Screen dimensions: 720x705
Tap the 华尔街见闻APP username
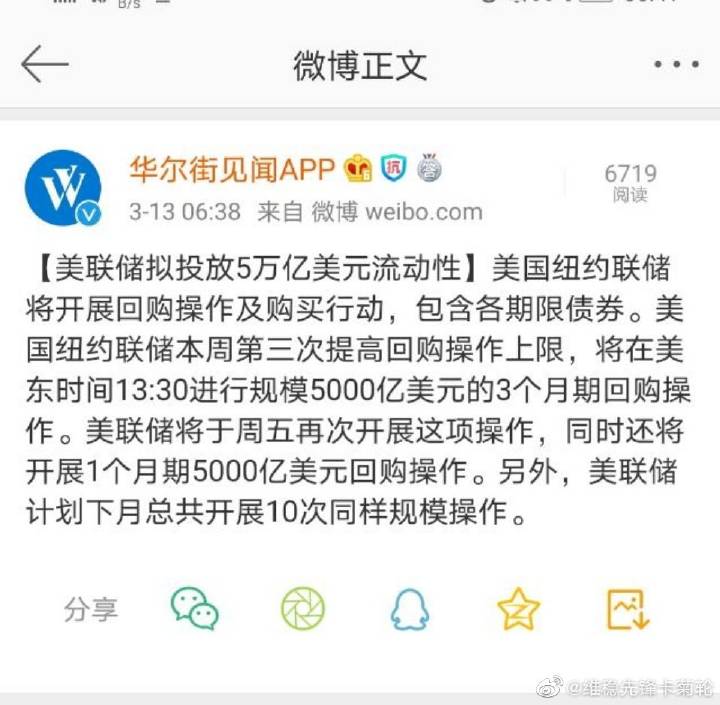[x=231, y=171]
